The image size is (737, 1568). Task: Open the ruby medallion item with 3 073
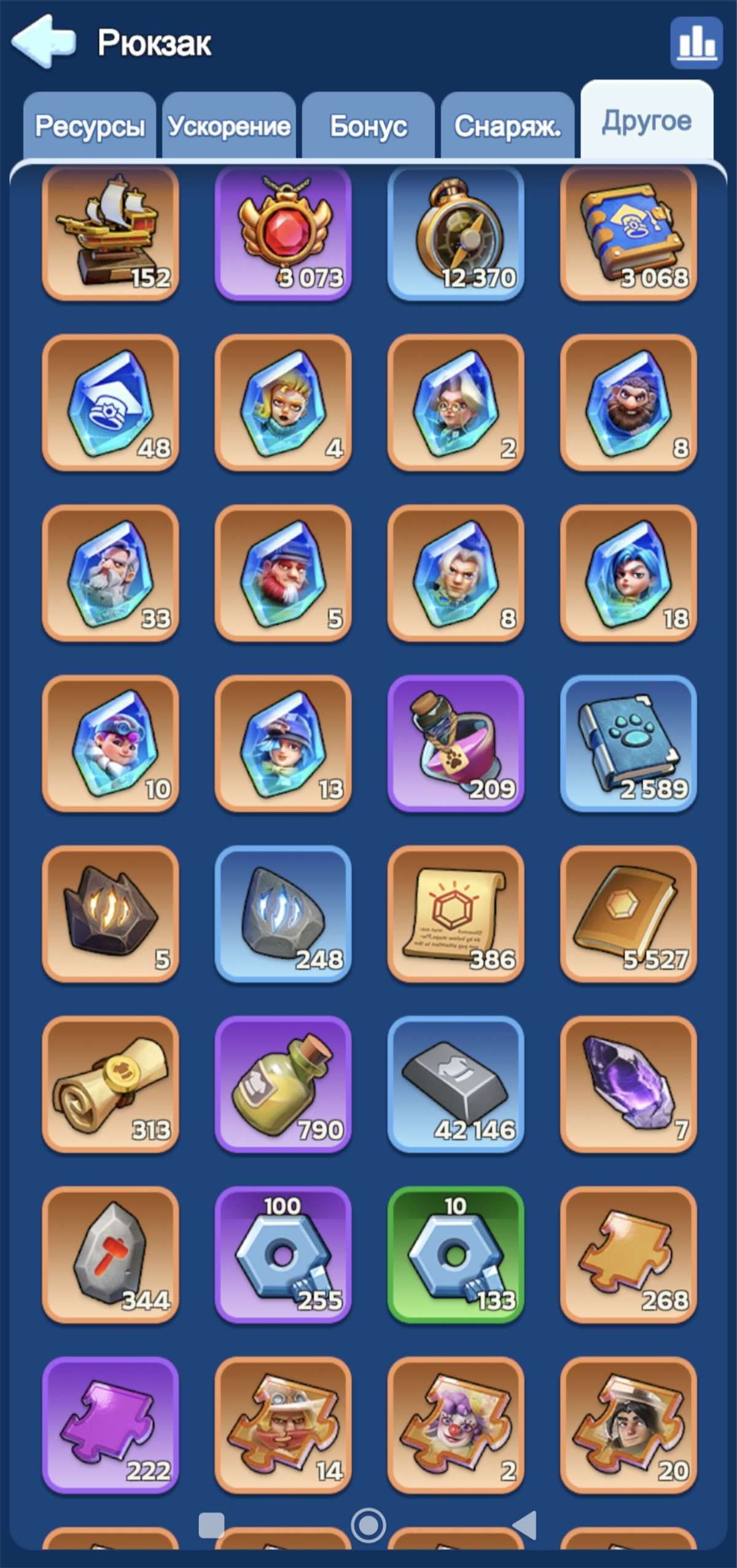[283, 233]
